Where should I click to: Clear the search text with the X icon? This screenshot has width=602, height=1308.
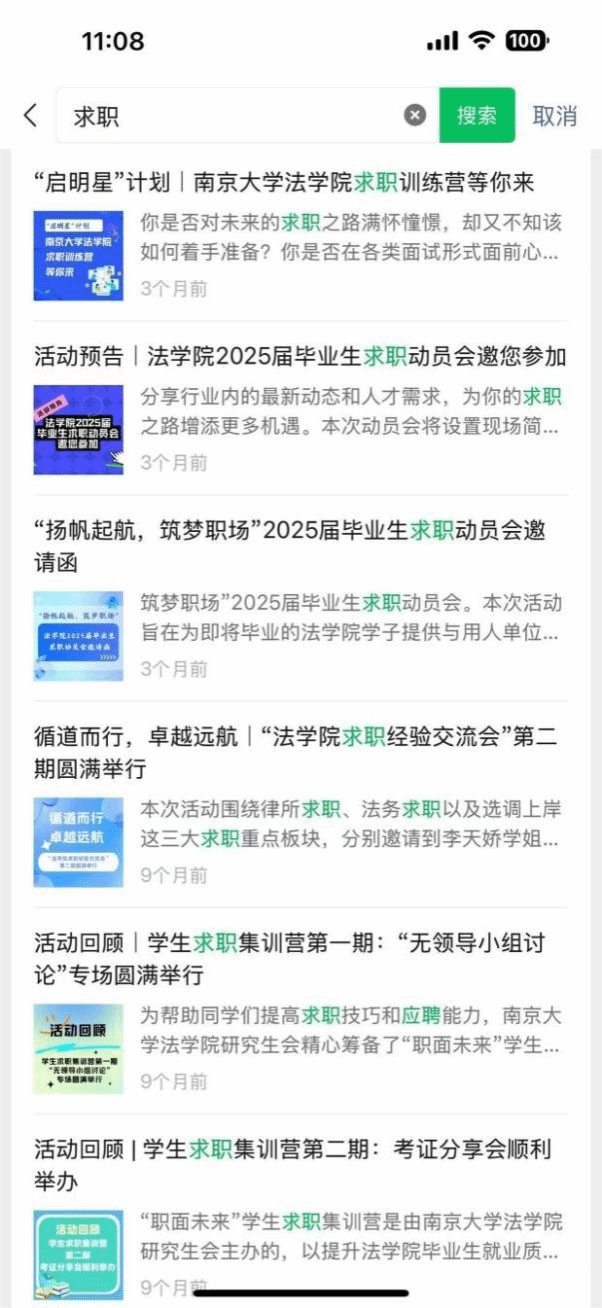coord(414,116)
